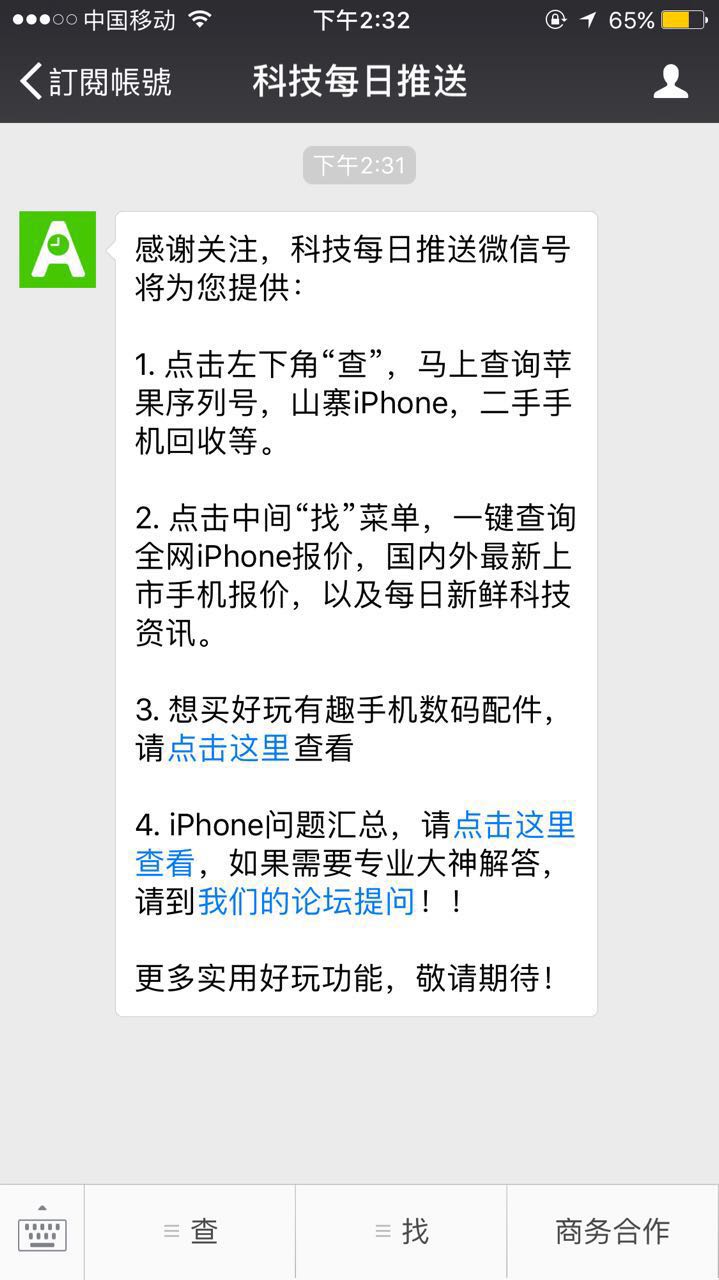Visit the 我们的论坛提问 link

coord(306,901)
